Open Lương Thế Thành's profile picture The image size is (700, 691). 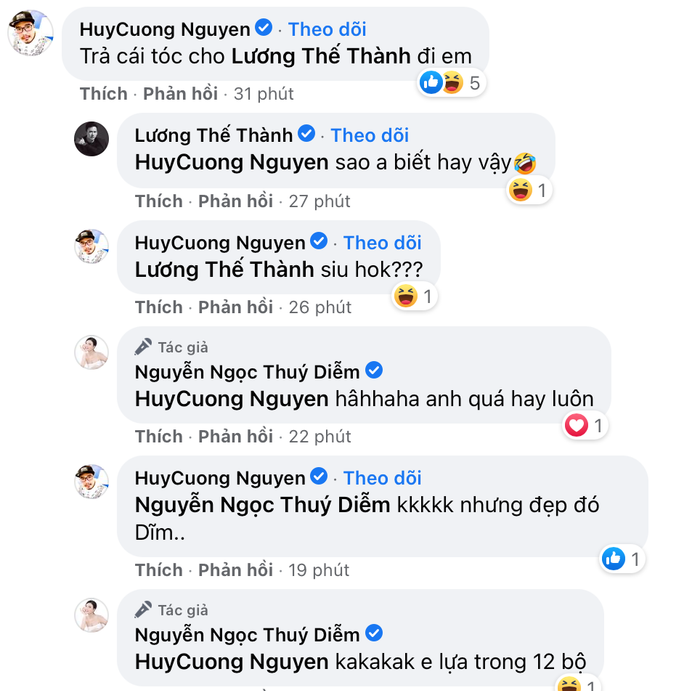point(92,139)
